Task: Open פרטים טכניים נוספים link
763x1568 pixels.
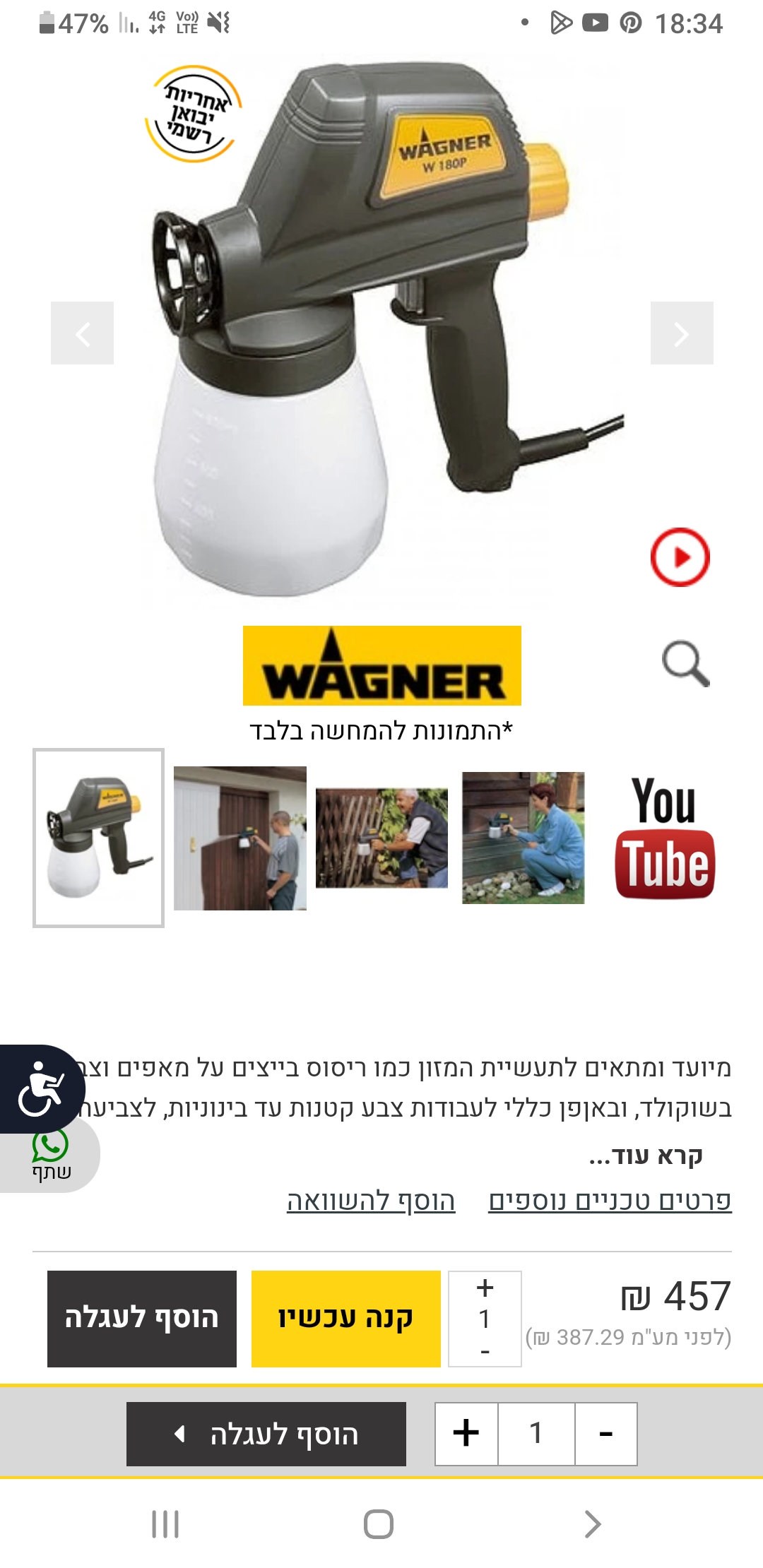Action: (610, 1201)
